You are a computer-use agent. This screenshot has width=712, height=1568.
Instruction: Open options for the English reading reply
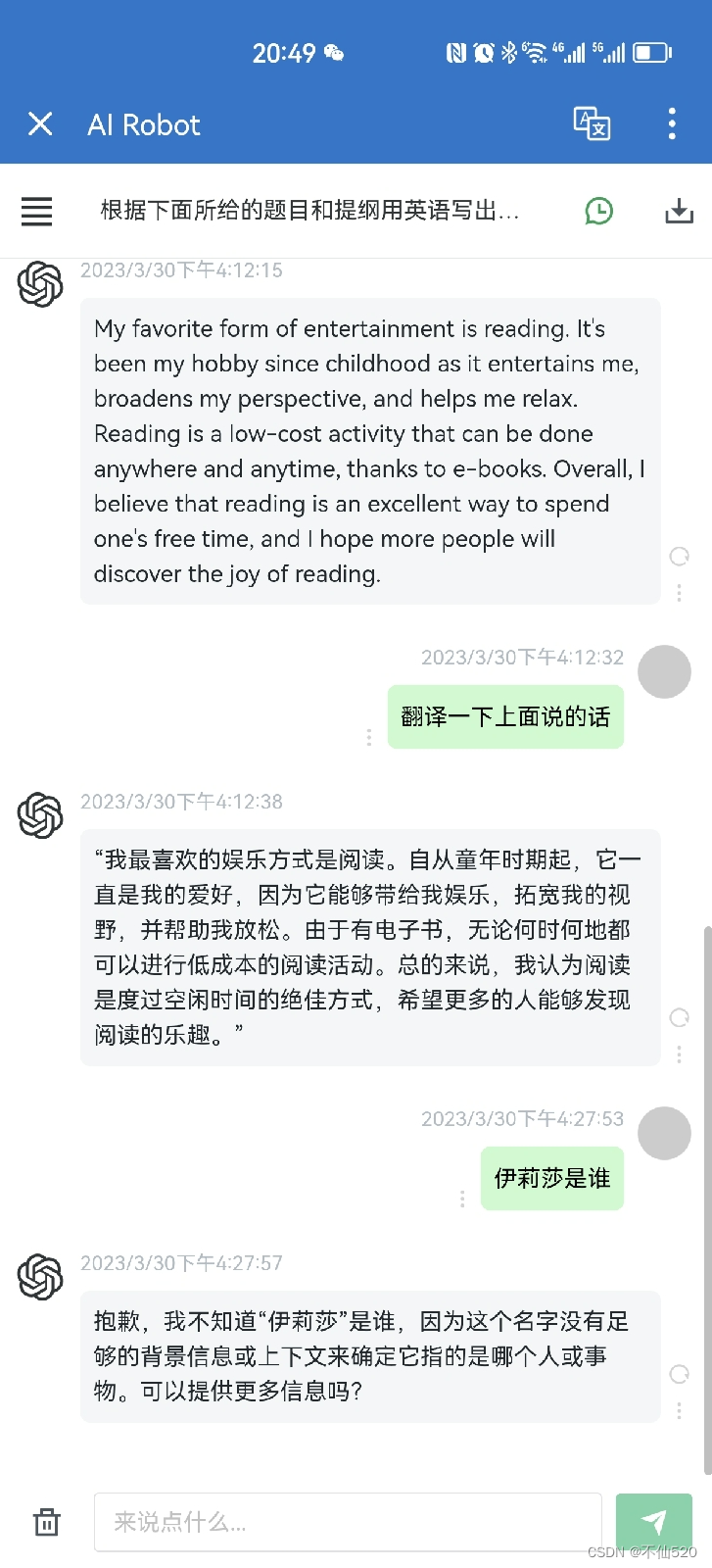(679, 592)
